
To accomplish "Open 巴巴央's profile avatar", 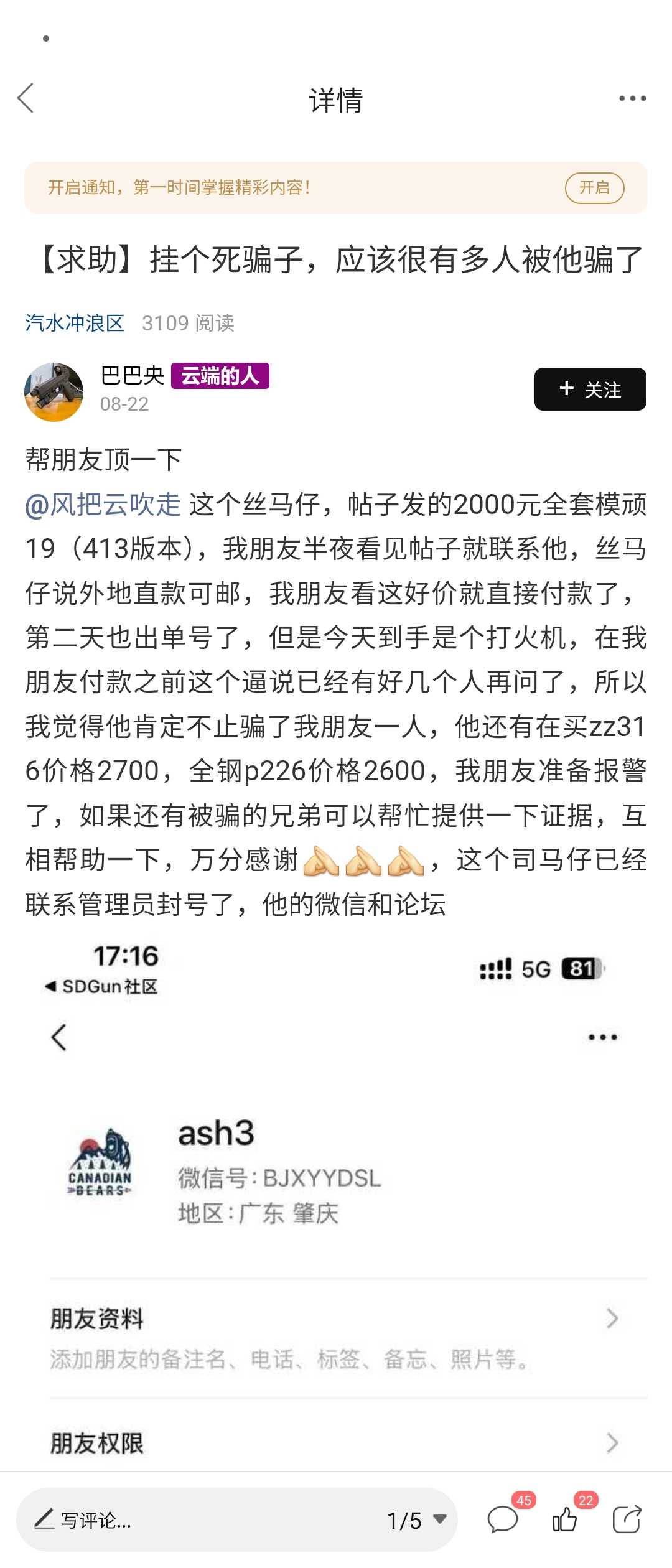I will tap(54, 392).
